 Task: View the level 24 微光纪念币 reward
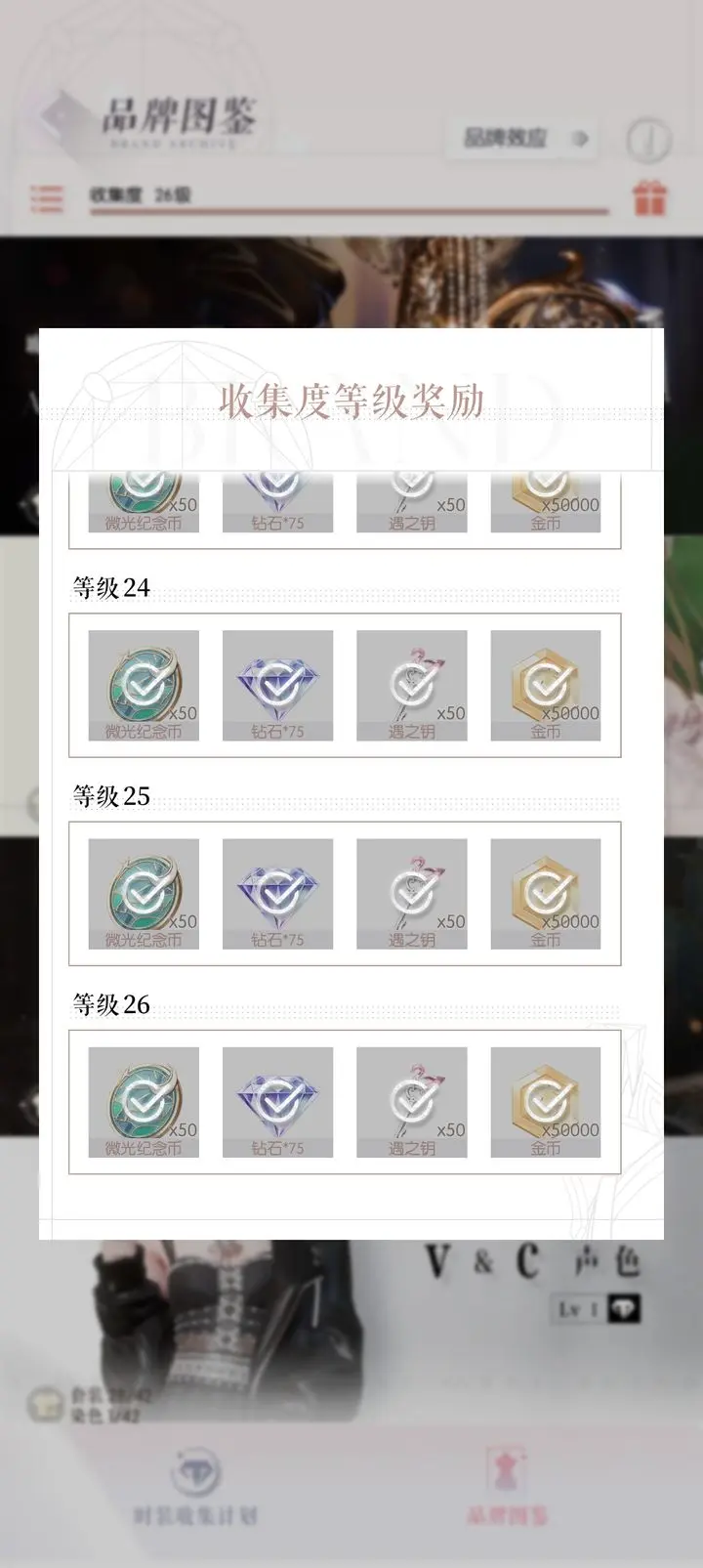[x=144, y=685]
